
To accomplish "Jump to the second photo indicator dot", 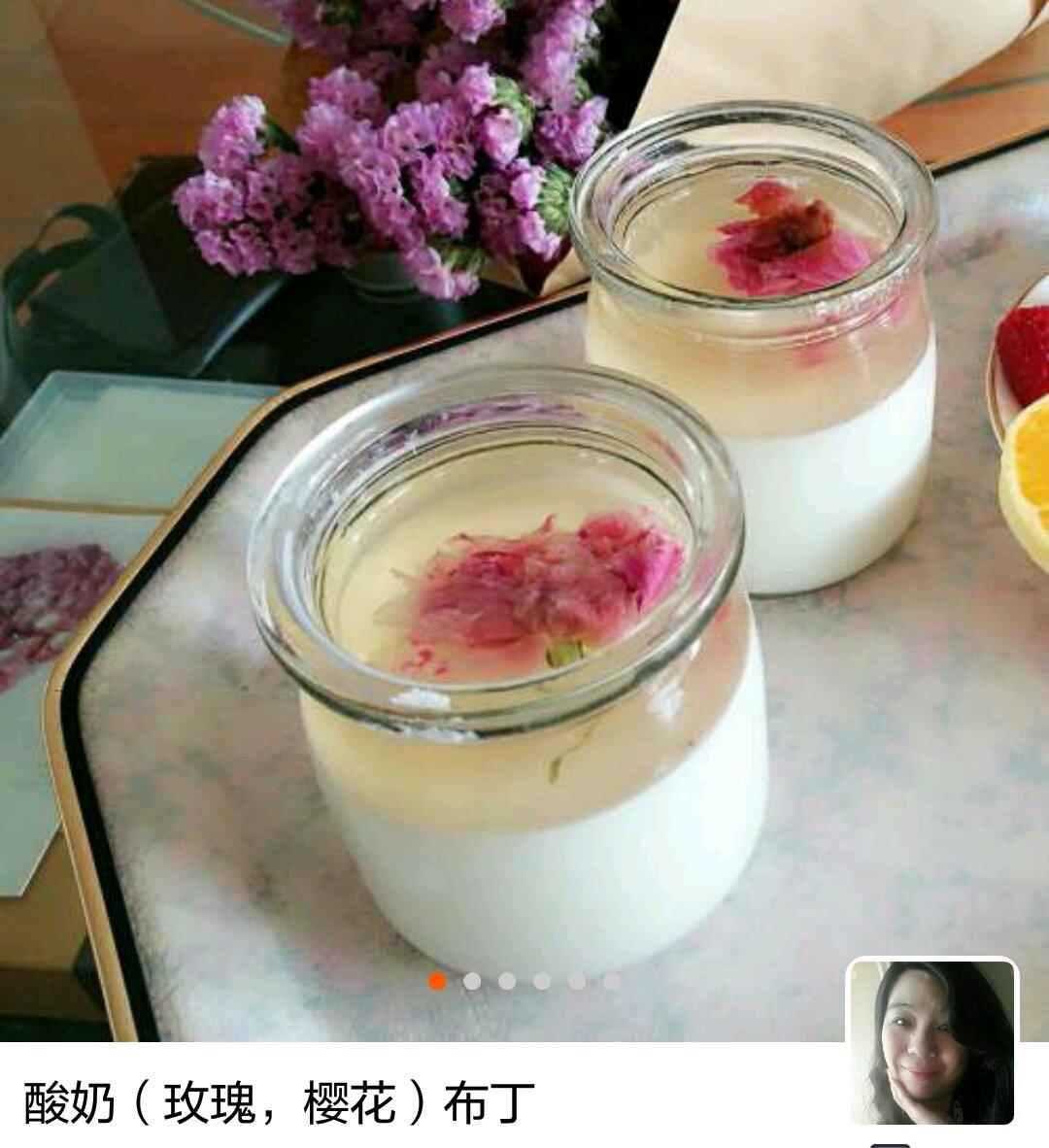I will point(472,981).
